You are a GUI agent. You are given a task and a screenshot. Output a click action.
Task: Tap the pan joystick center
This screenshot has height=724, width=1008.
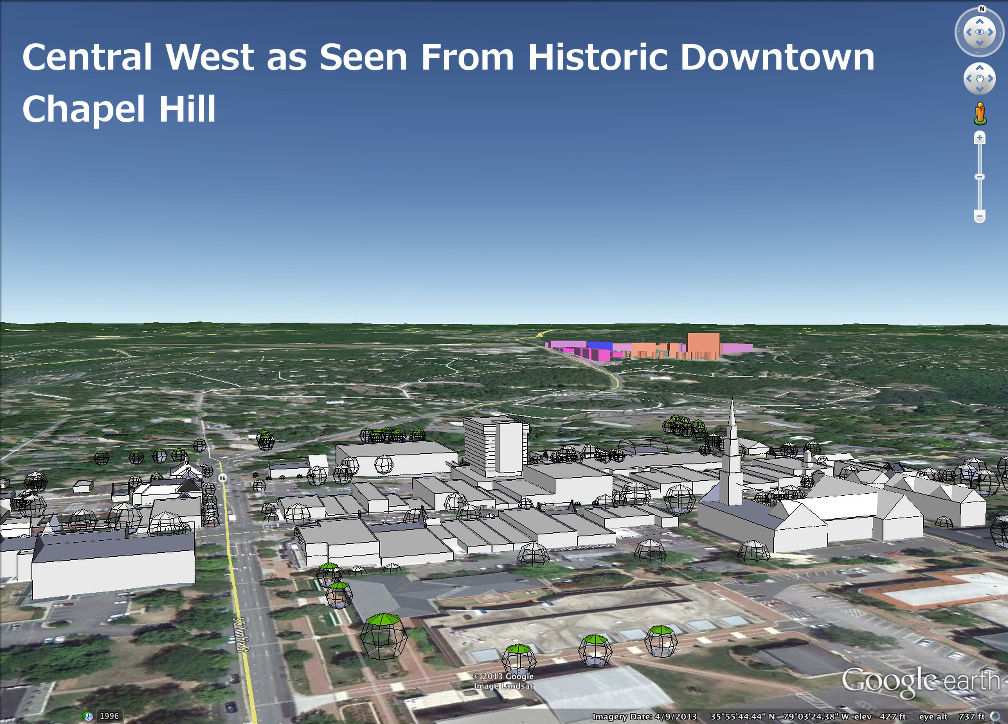[979, 79]
